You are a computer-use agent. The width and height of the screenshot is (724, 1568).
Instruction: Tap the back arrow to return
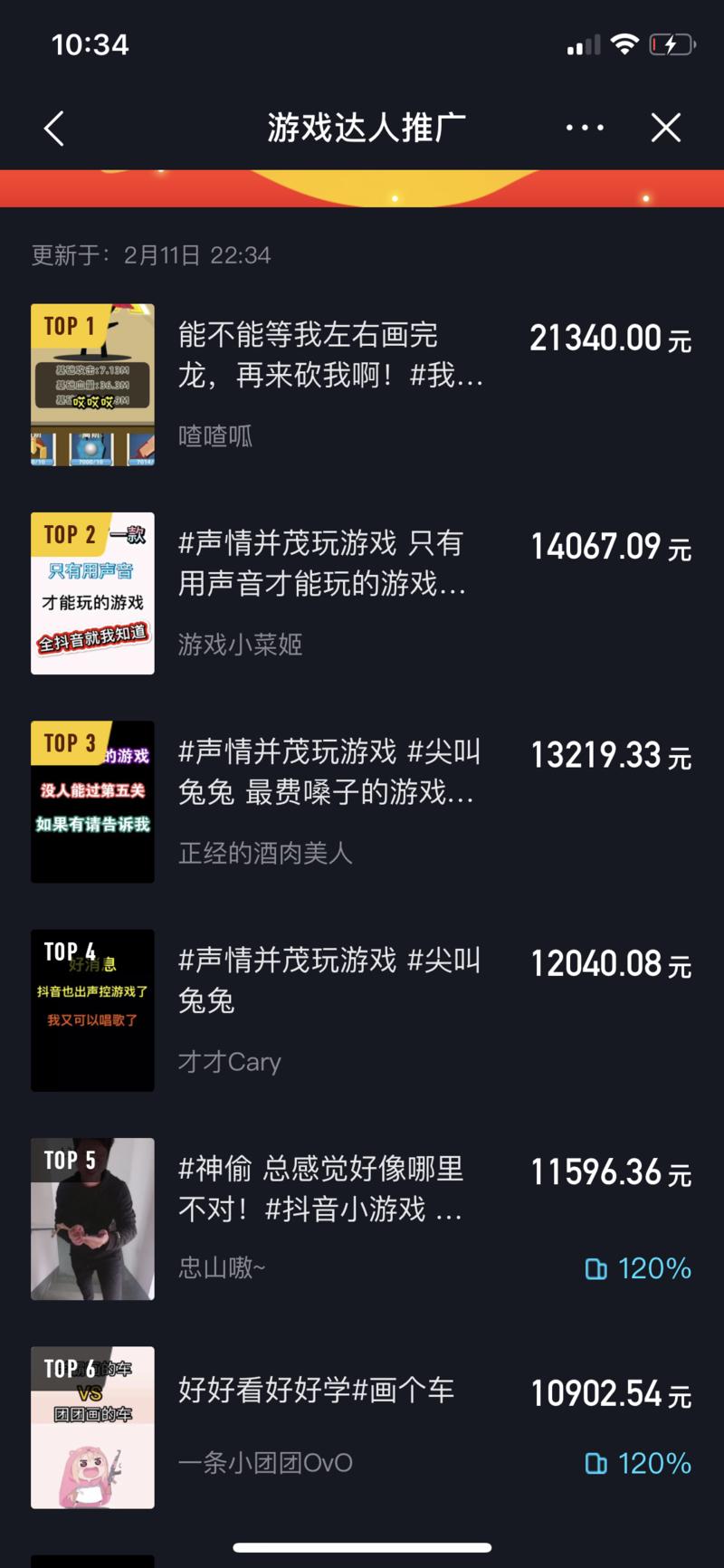pos(52,128)
